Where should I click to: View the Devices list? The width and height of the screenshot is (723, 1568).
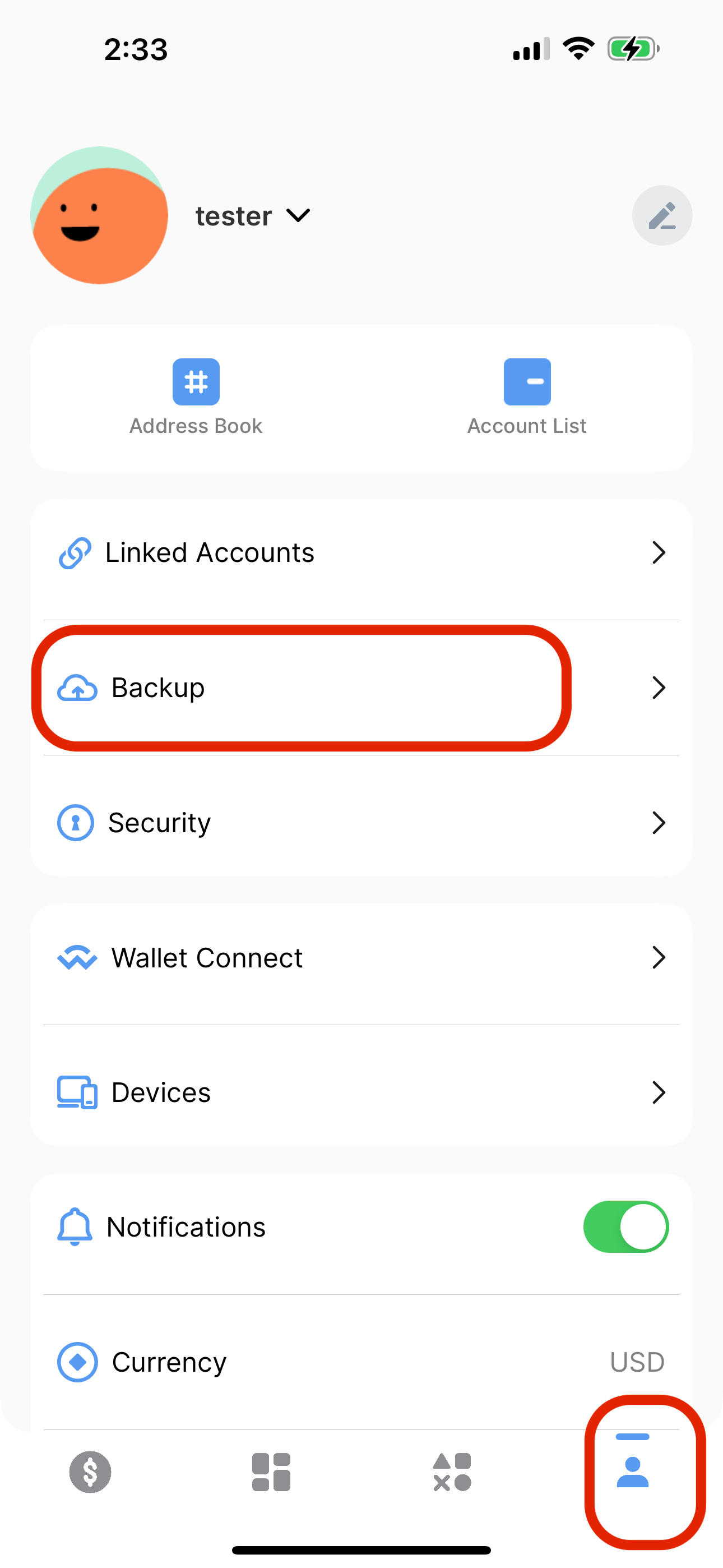pyautogui.click(x=361, y=1092)
